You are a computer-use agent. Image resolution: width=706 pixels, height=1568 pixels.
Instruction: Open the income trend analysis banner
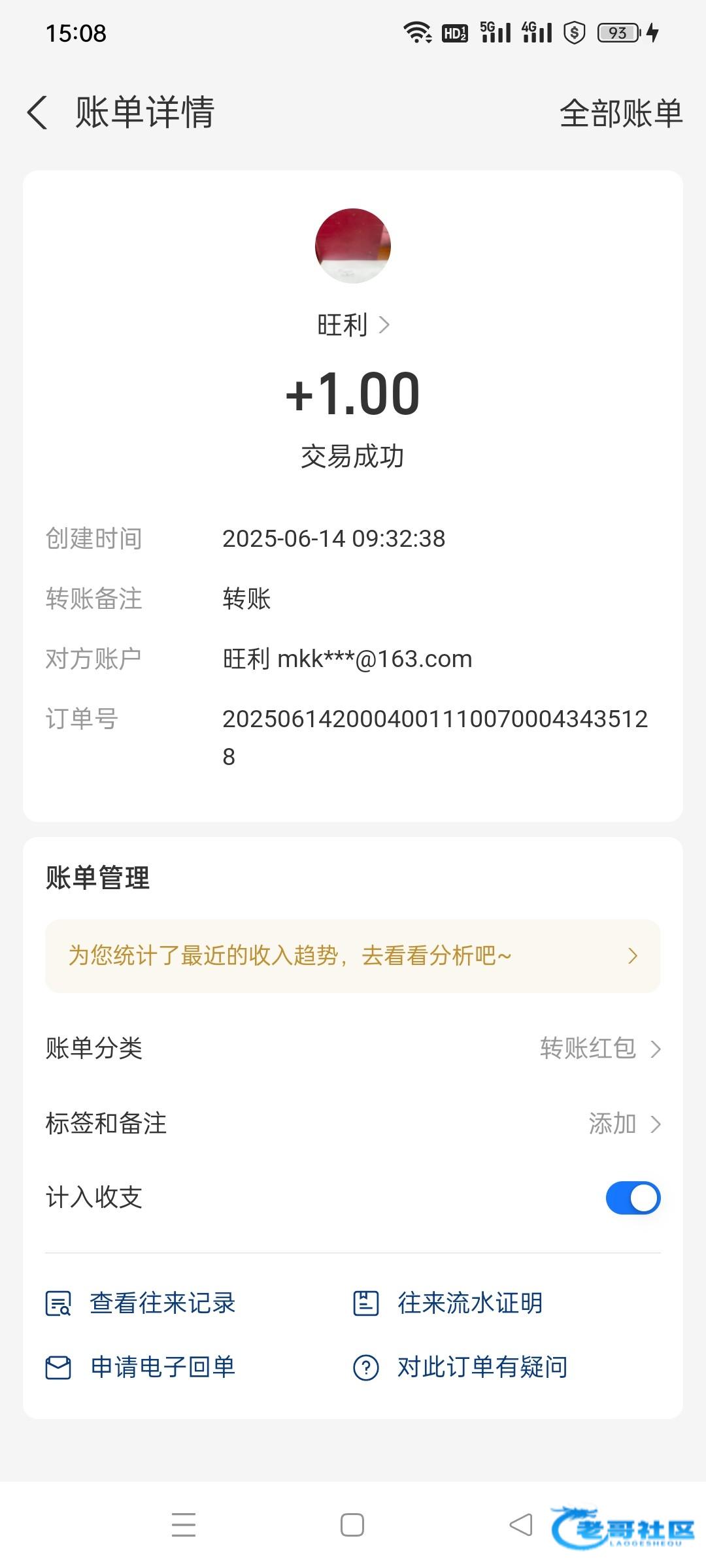tap(353, 956)
